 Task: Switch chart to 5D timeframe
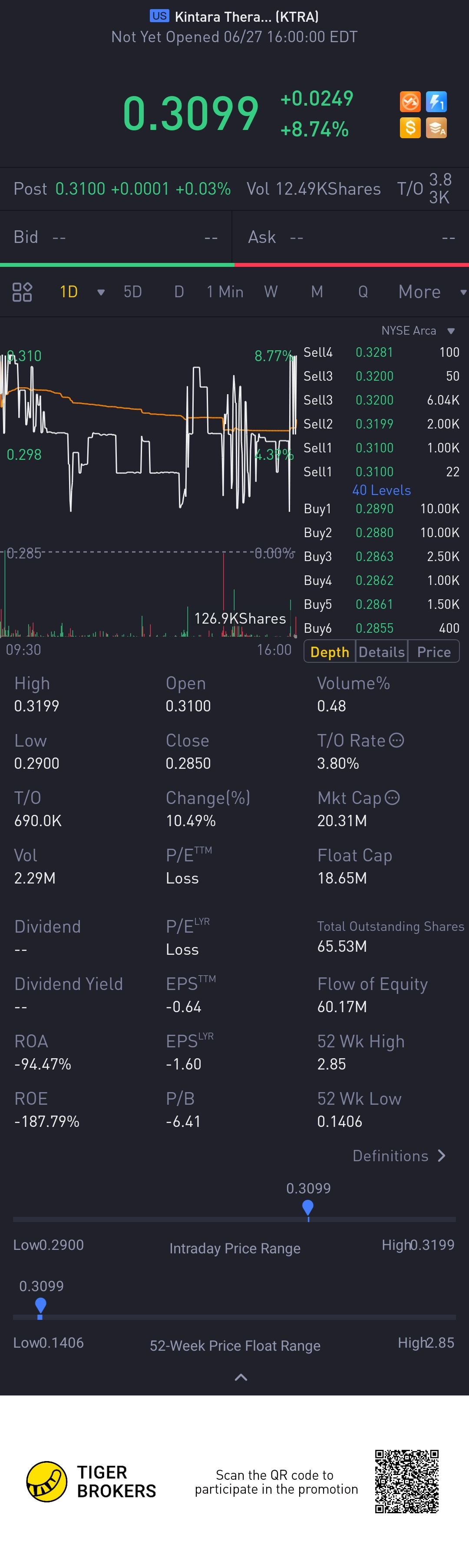tap(132, 292)
